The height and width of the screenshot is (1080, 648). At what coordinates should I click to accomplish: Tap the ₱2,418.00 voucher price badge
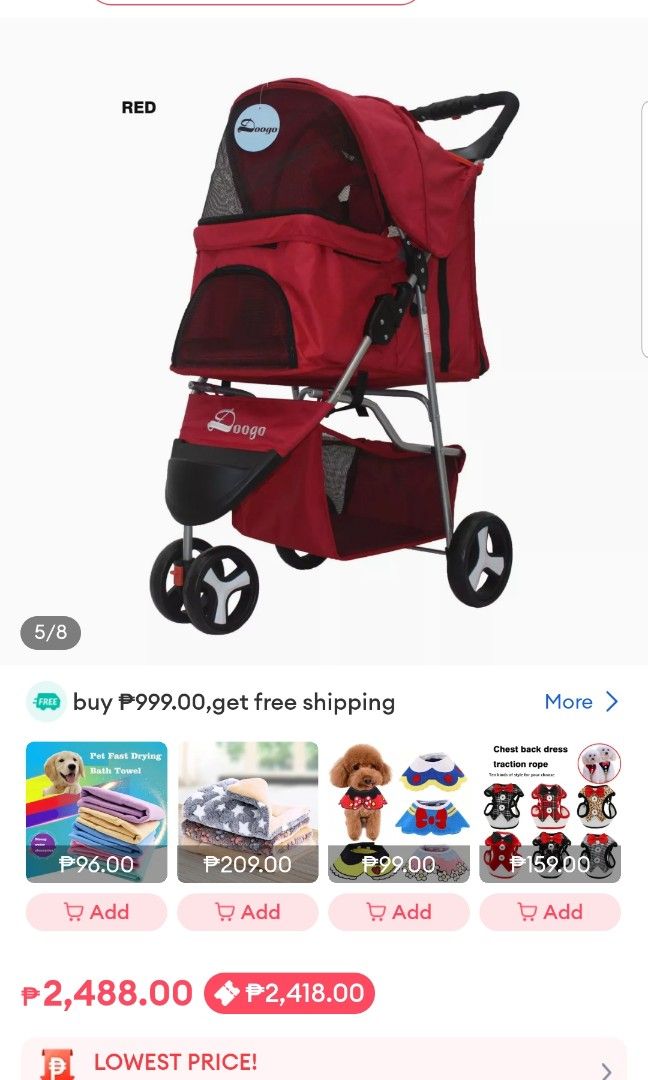(289, 993)
